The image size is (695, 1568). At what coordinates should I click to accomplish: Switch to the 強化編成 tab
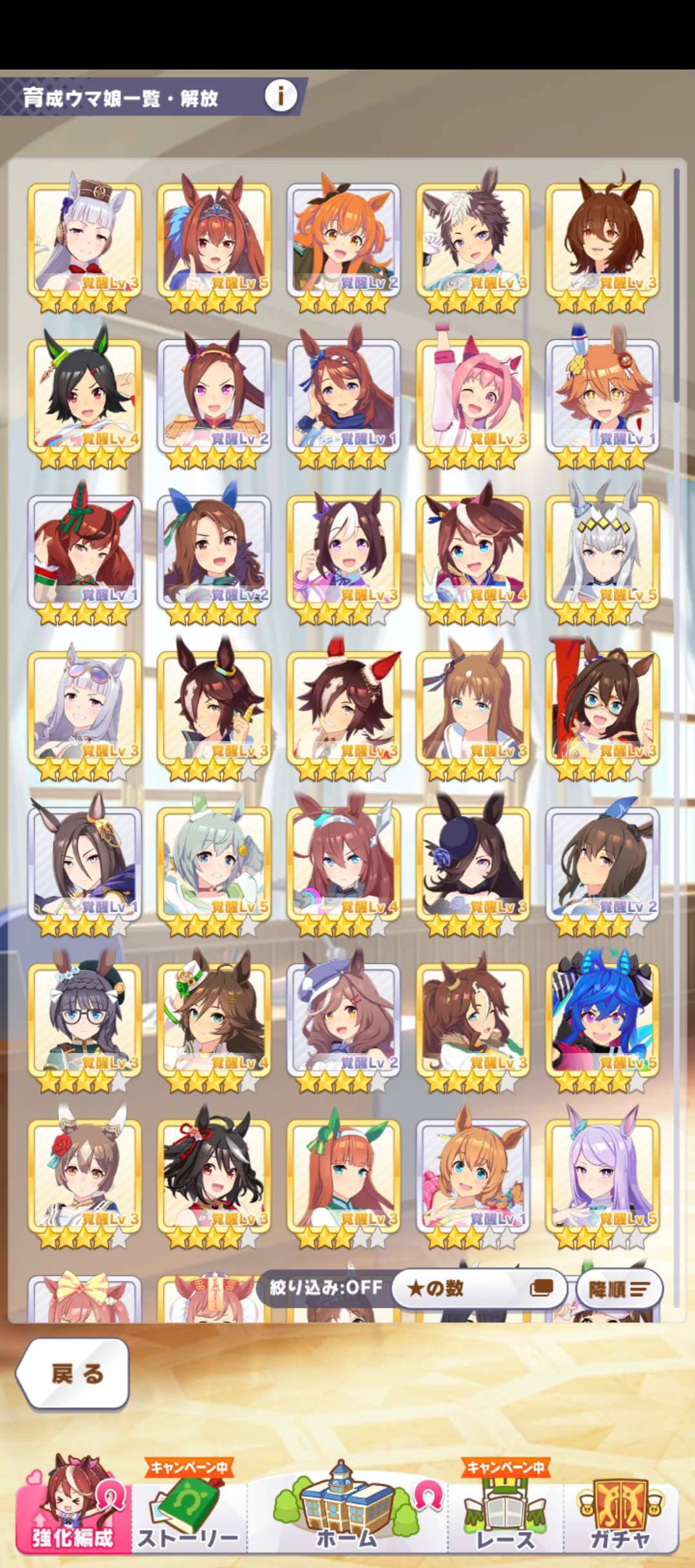click(72, 1512)
